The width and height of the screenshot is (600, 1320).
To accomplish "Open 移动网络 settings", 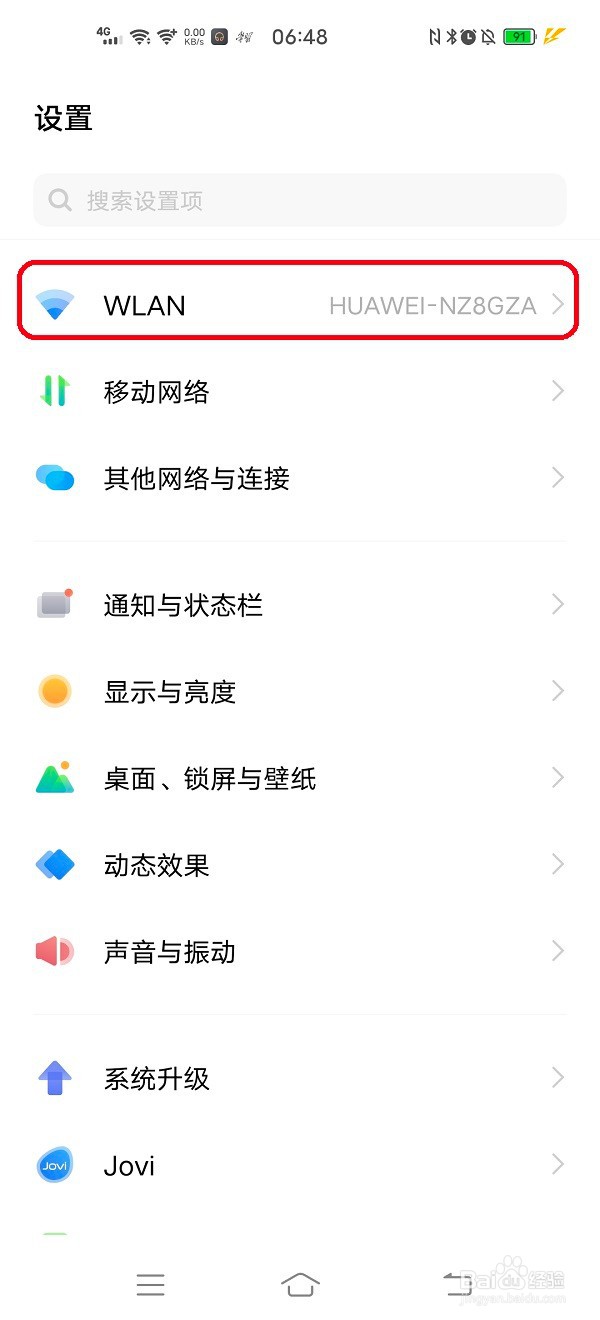I will point(300,392).
